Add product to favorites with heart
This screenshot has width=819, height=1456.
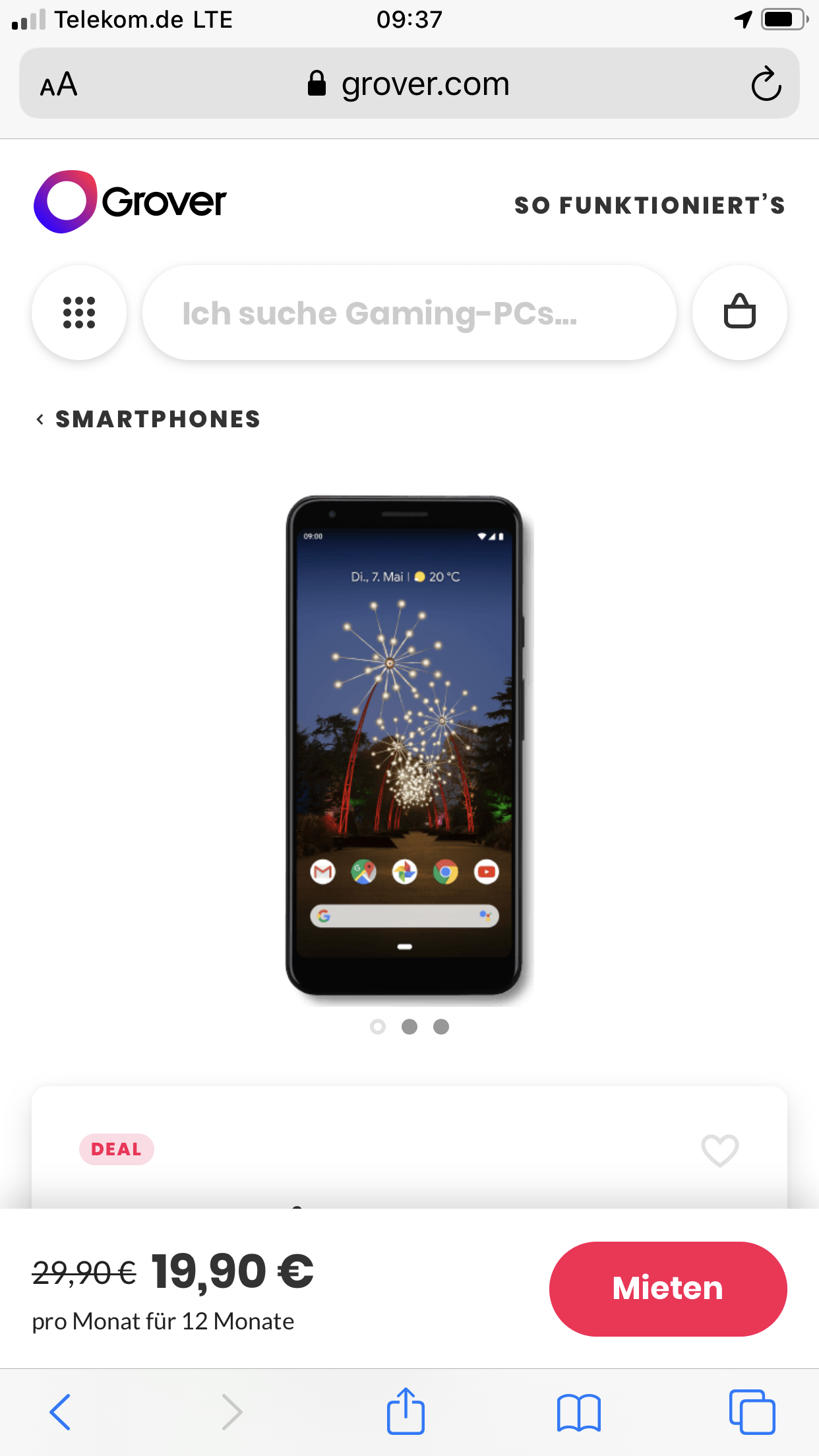click(719, 1150)
